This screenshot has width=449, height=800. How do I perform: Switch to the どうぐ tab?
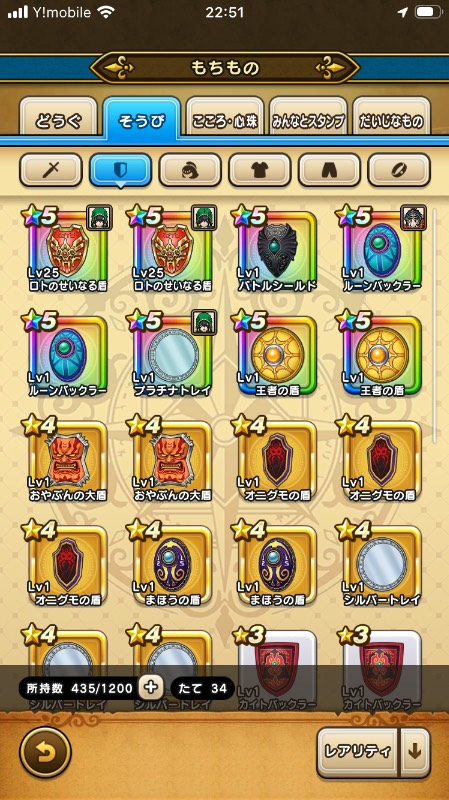tap(58, 121)
